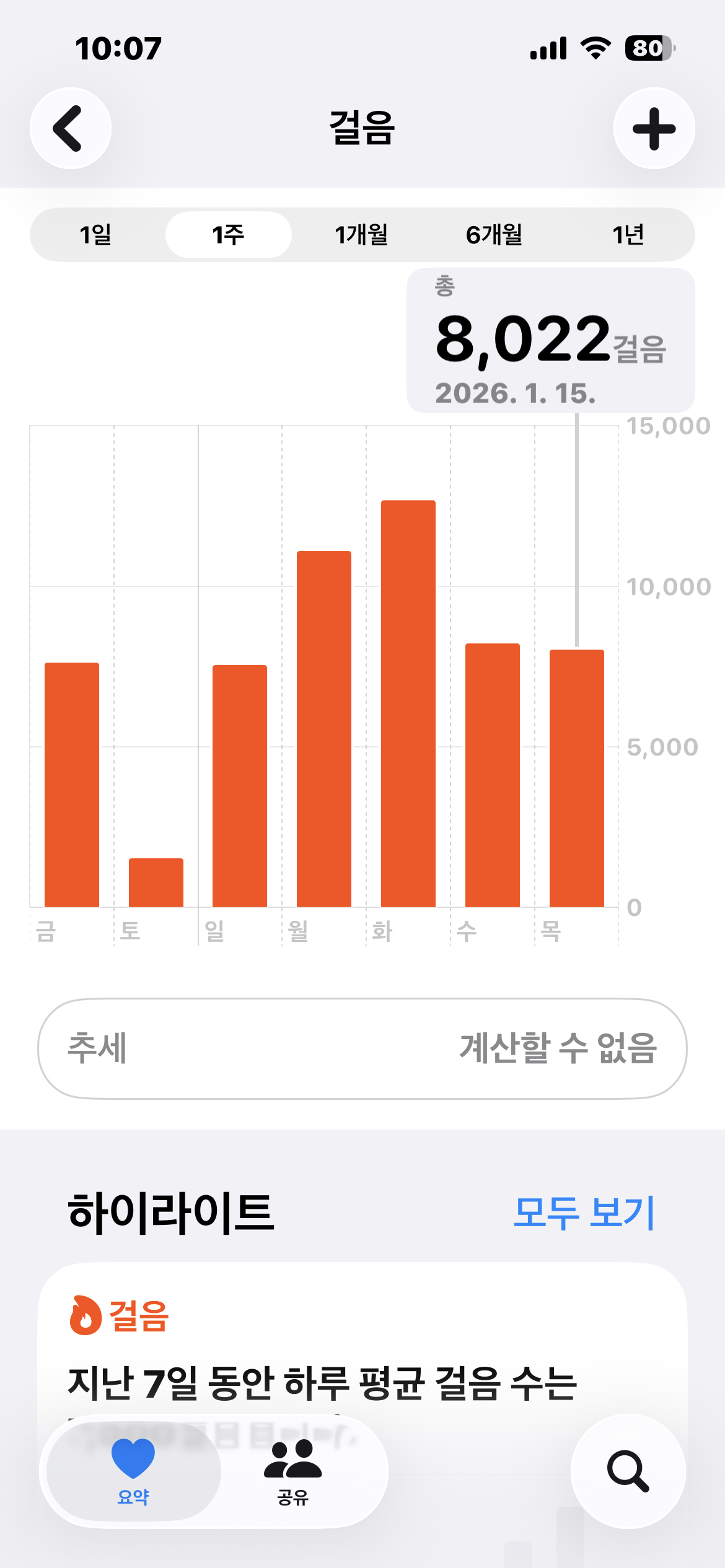
Task: Tap 모두 보기 for highlights
Action: tap(584, 1212)
